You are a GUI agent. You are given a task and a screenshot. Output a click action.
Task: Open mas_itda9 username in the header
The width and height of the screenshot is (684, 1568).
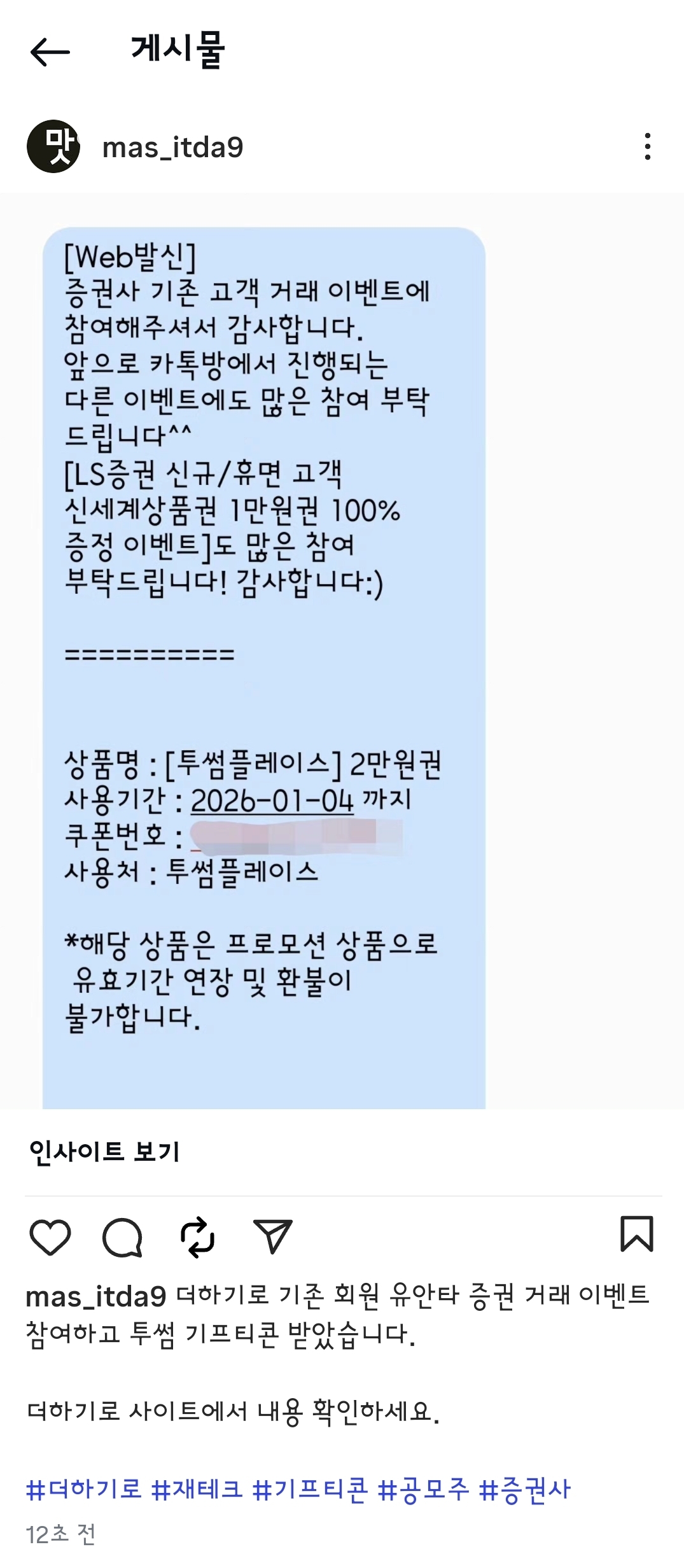pyautogui.click(x=172, y=148)
